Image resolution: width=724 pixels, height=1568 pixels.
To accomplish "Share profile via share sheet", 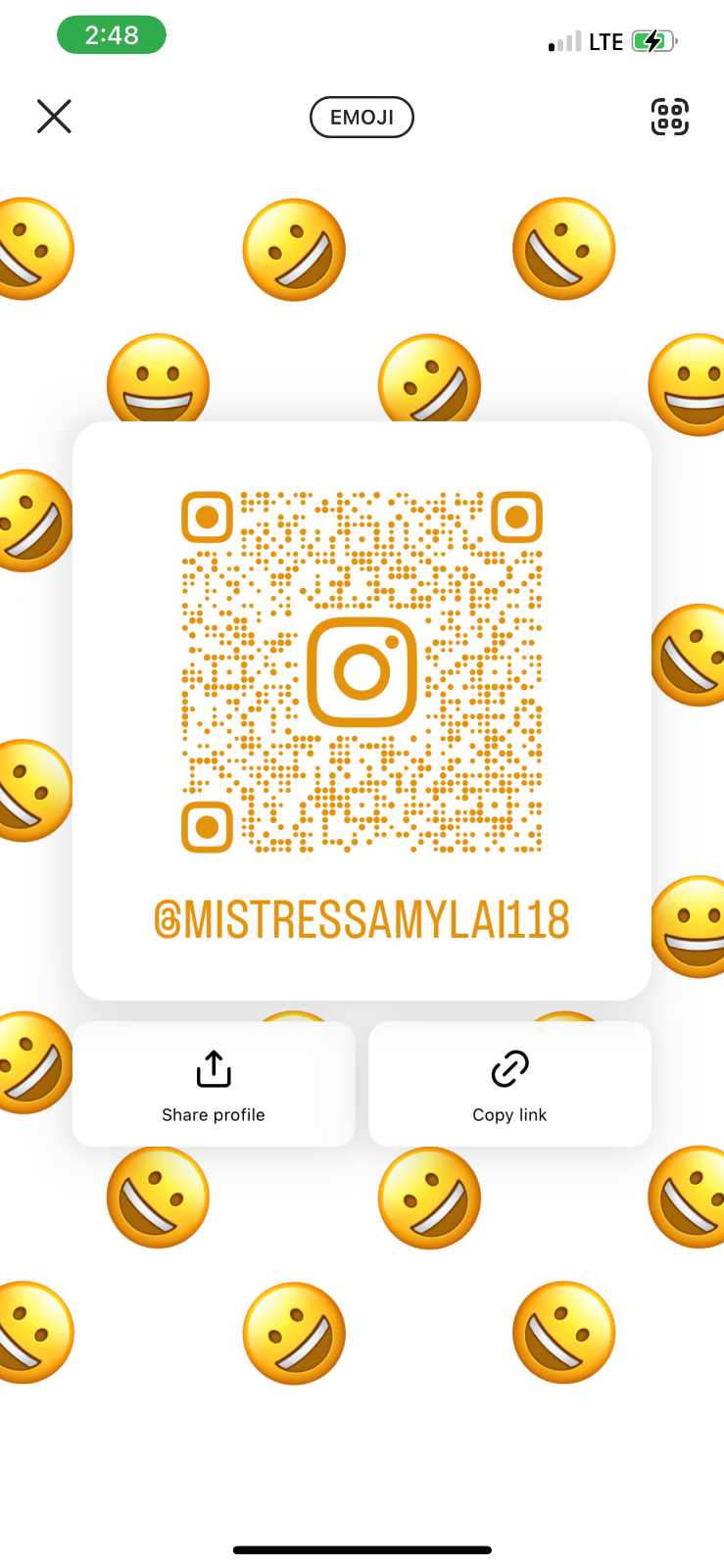I will pos(214,1084).
